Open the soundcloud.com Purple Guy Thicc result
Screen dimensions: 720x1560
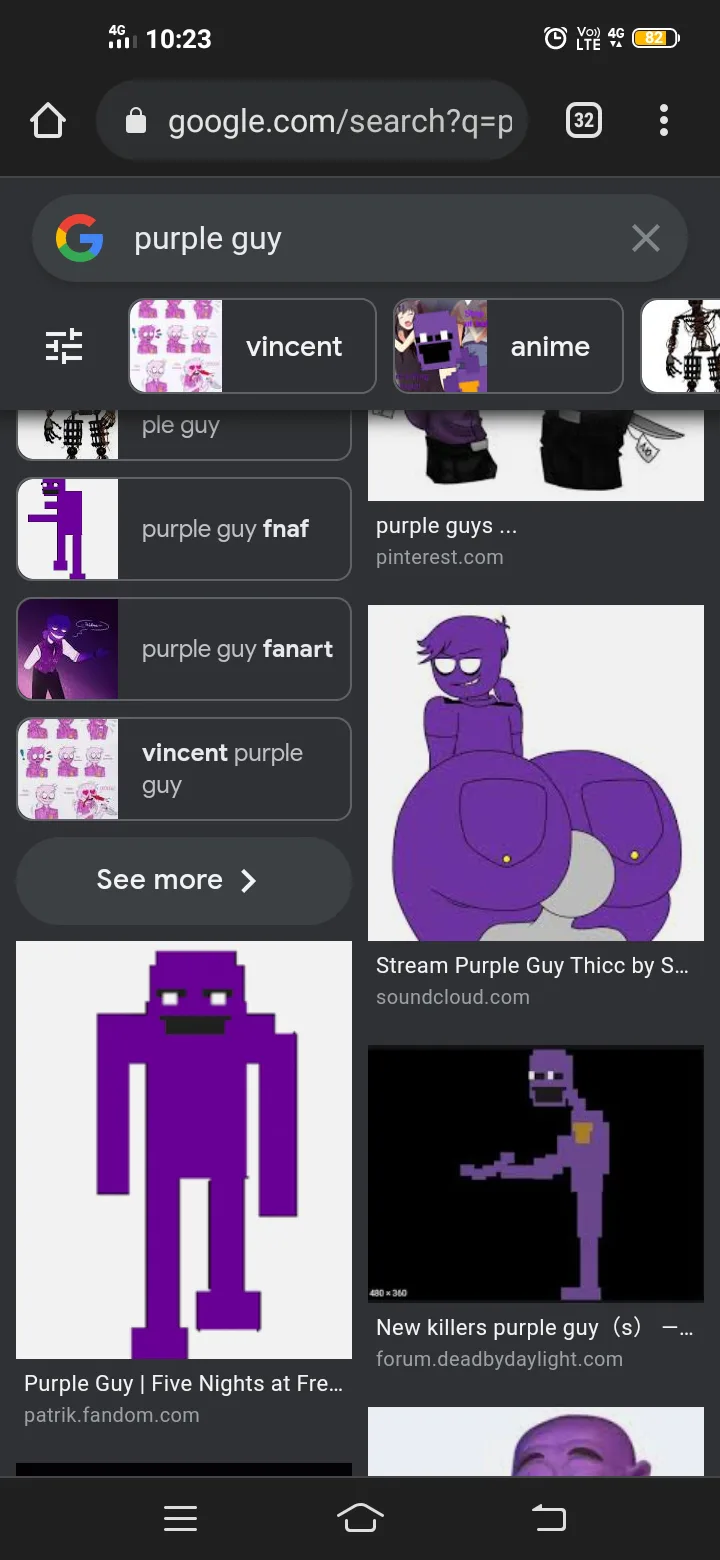click(x=536, y=772)
